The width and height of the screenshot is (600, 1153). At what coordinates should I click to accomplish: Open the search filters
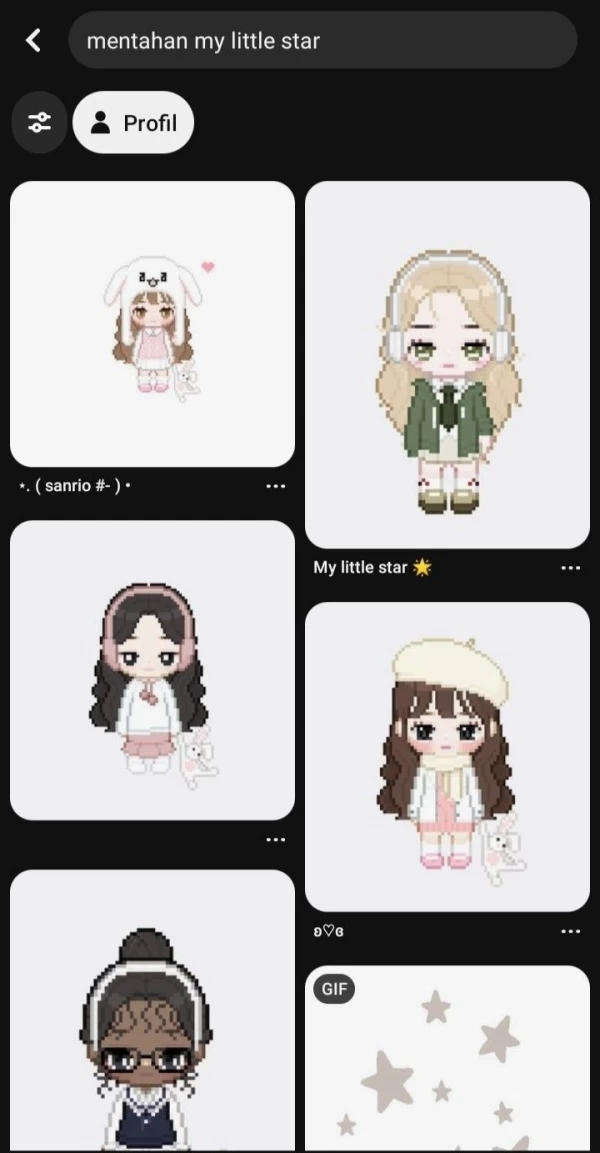(39, 123)
